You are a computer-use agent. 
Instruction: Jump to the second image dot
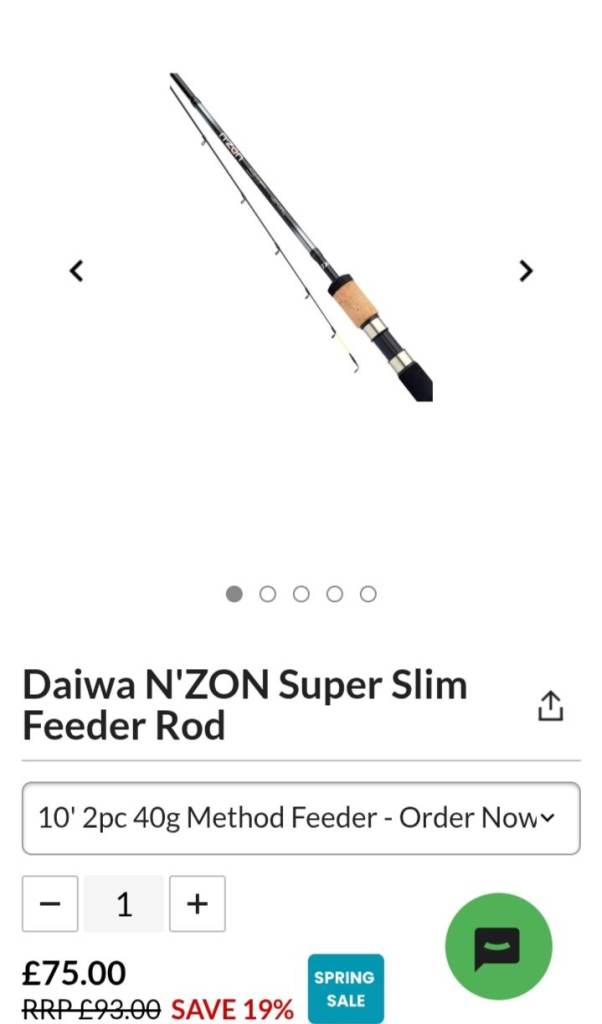[267, 594]
